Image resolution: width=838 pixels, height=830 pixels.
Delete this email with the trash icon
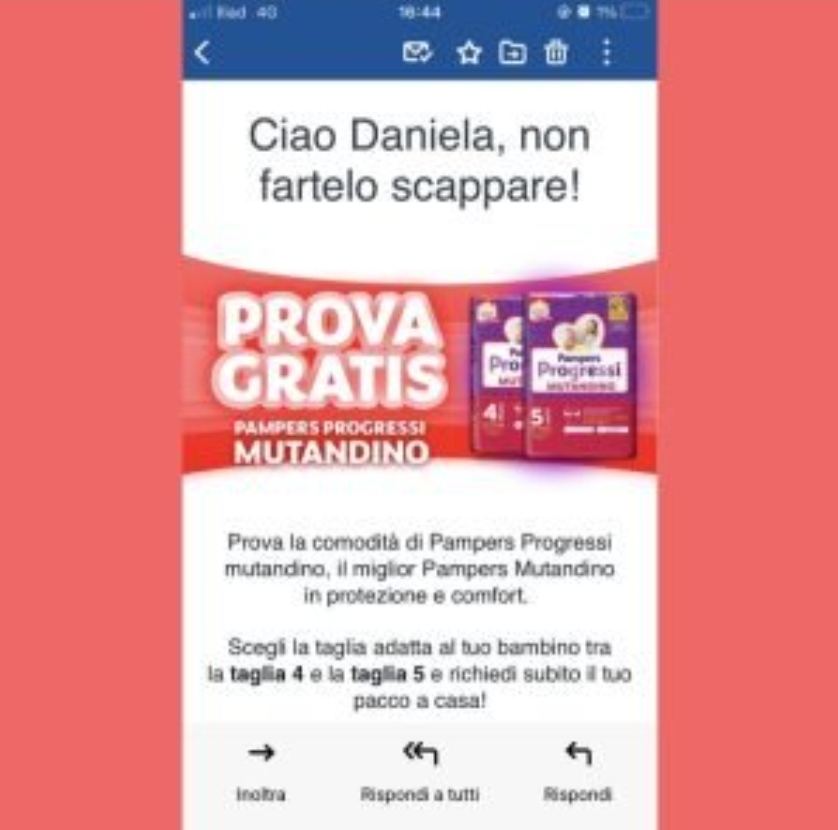click(556, 53)
